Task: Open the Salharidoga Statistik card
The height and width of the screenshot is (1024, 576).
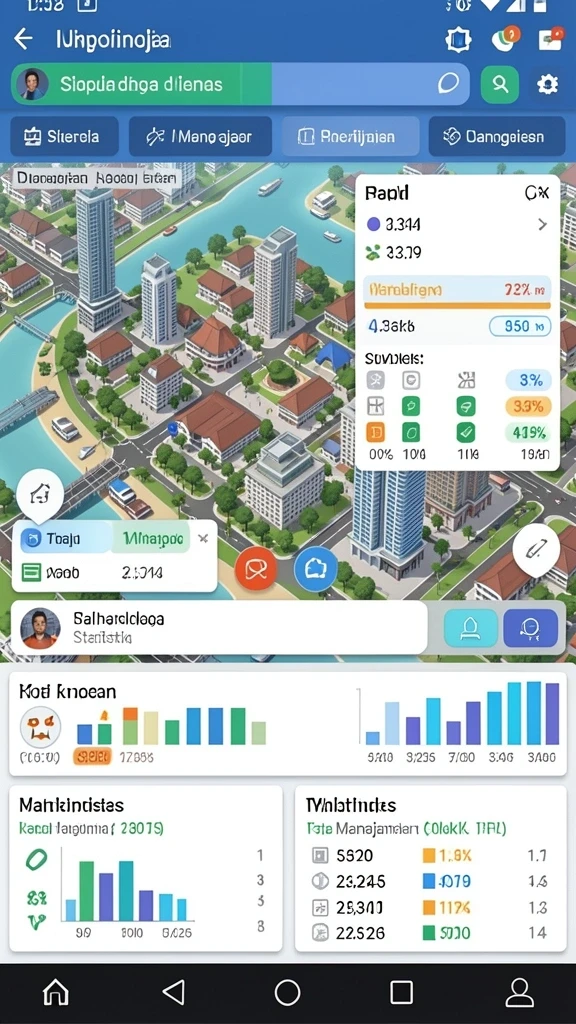Action: [219, 628]
